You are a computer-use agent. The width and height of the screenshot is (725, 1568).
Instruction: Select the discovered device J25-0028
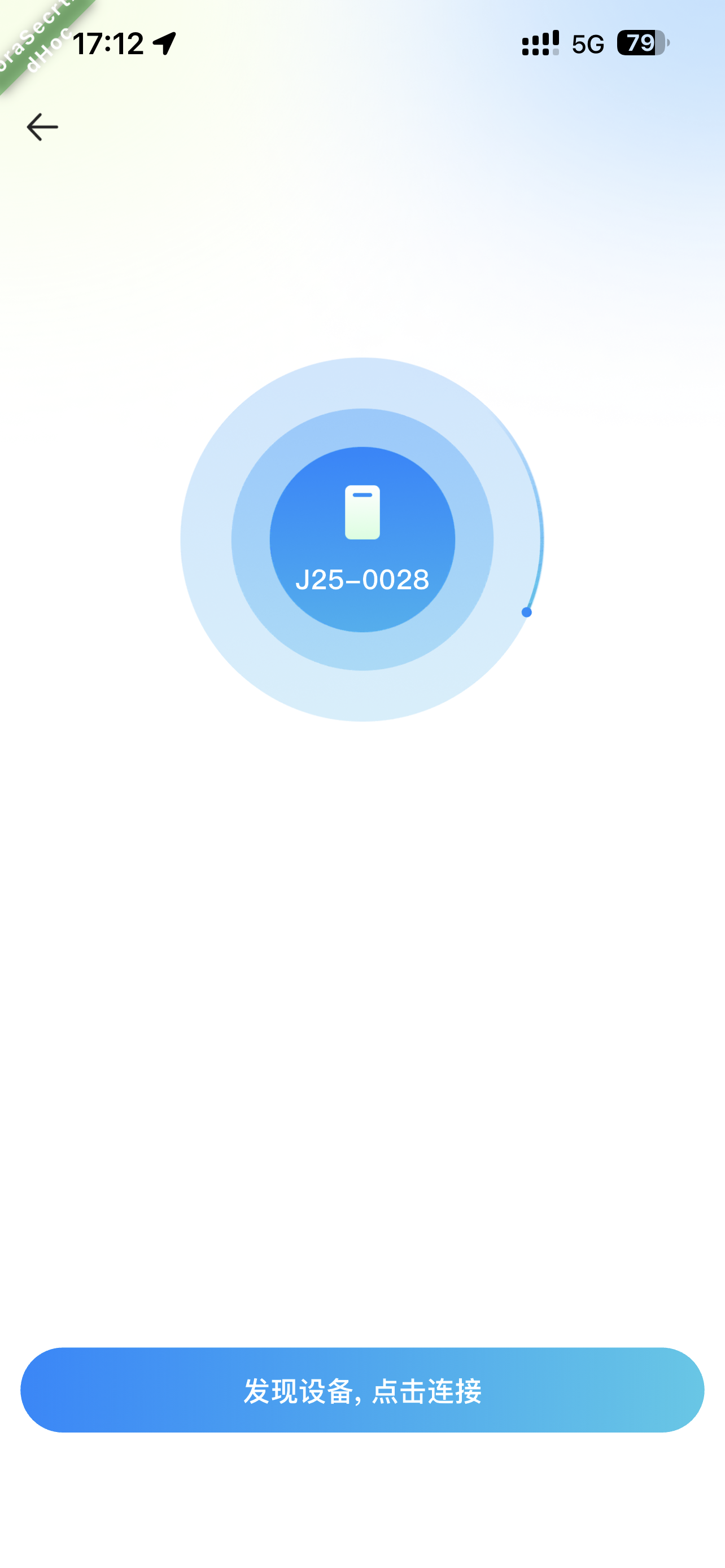362,539
